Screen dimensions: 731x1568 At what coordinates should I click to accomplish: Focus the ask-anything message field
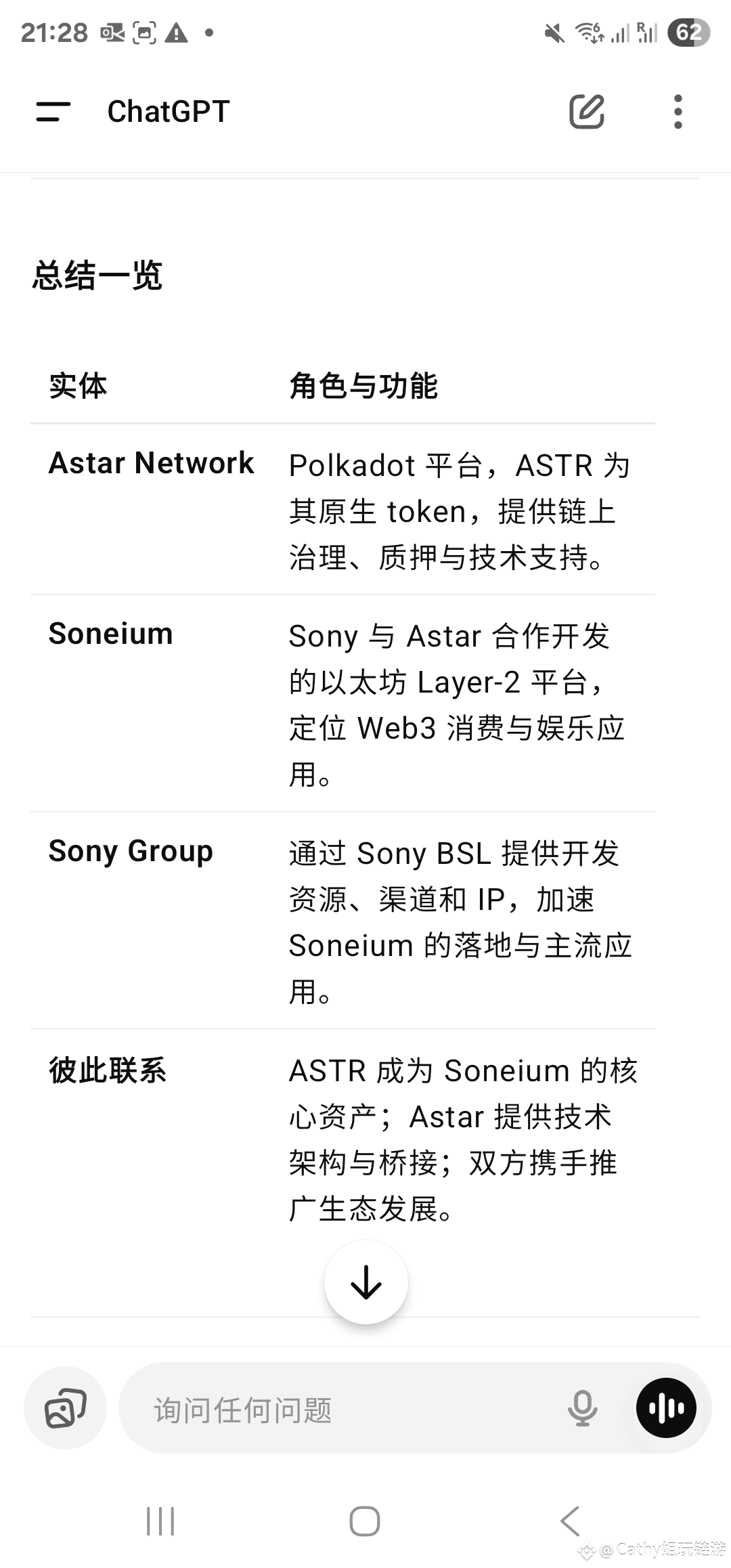338,1410
